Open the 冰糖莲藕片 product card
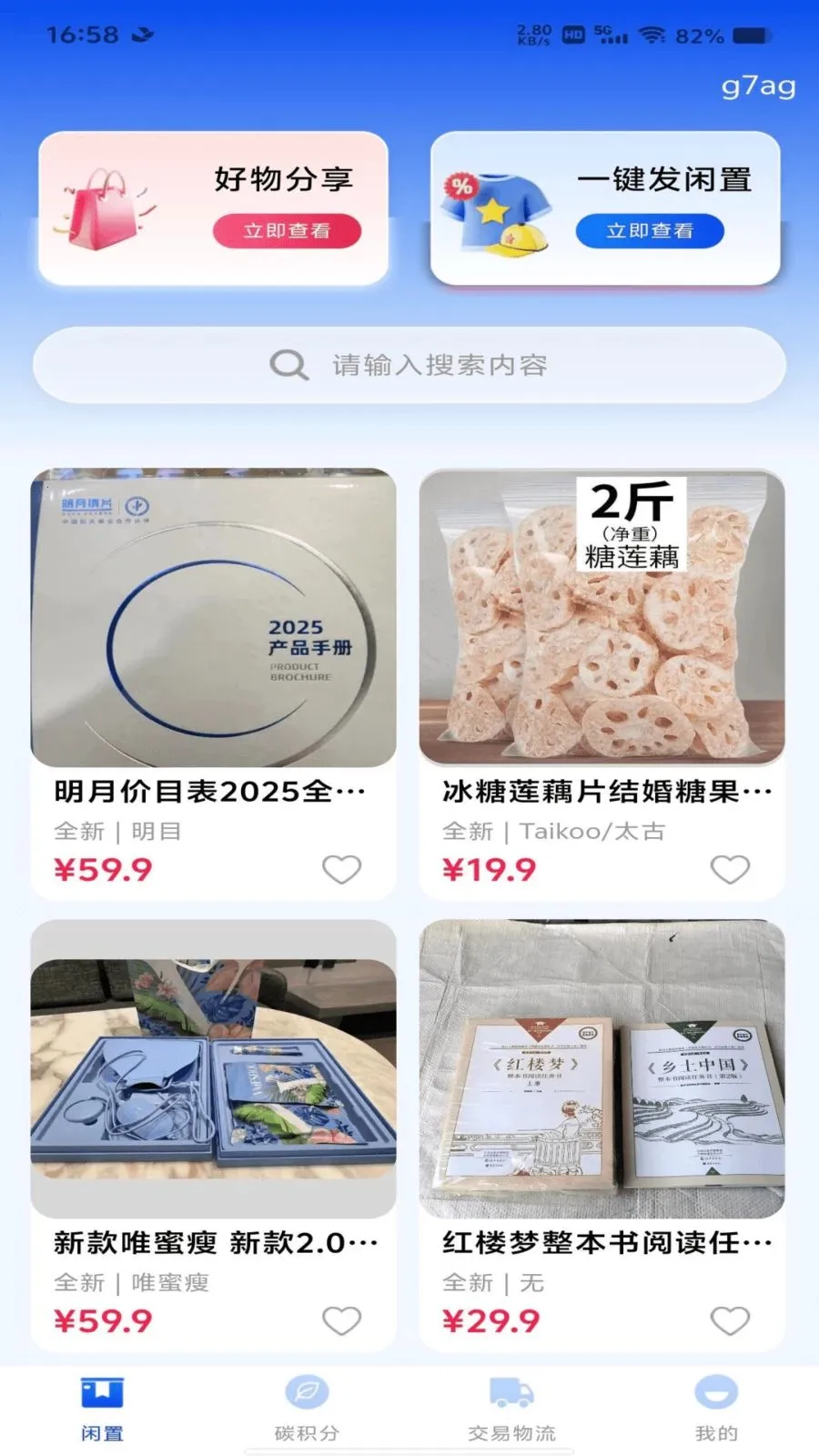The width and height of the screenshot is (819, 1456). 602,637
